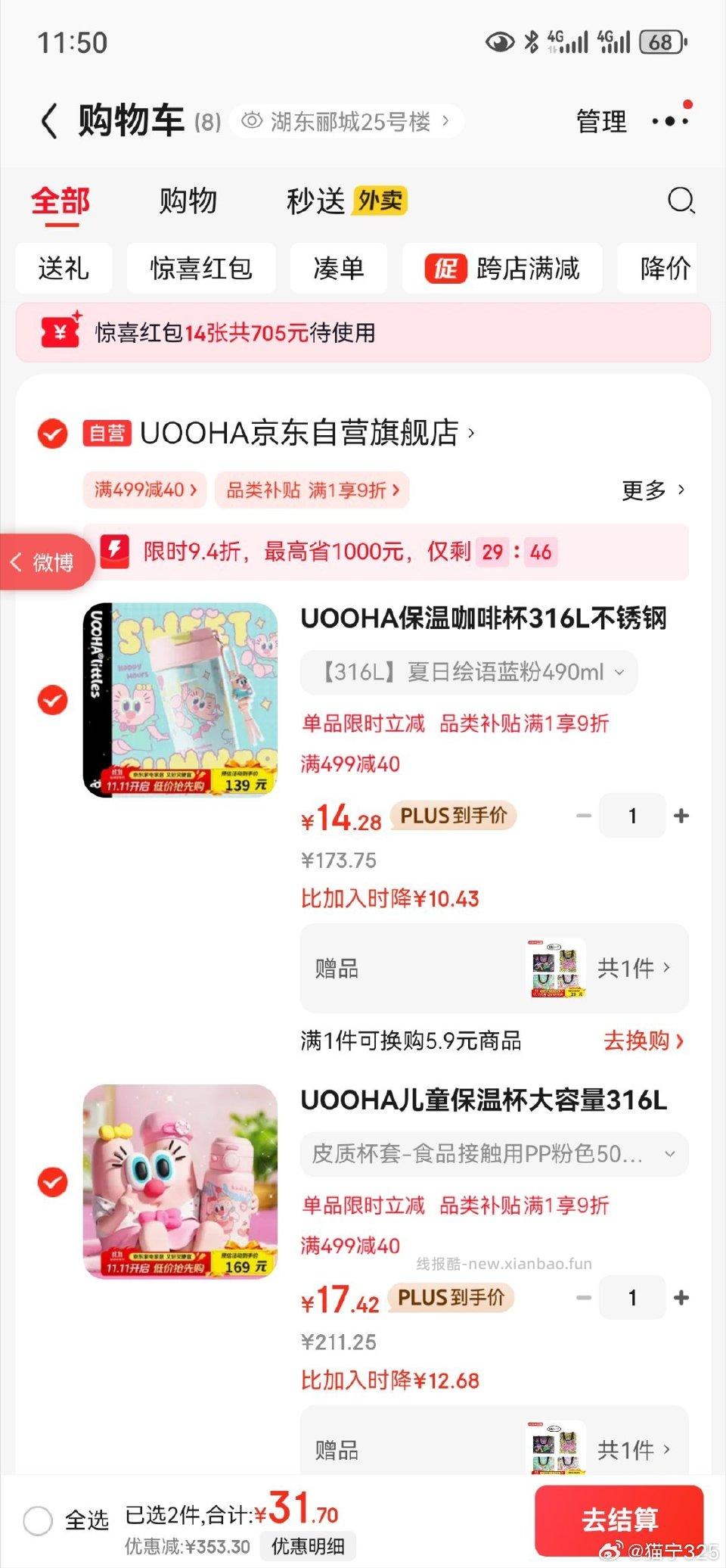Open 优惠明细 discount details
726x1568 pixels.
[x=308, y=1546]
